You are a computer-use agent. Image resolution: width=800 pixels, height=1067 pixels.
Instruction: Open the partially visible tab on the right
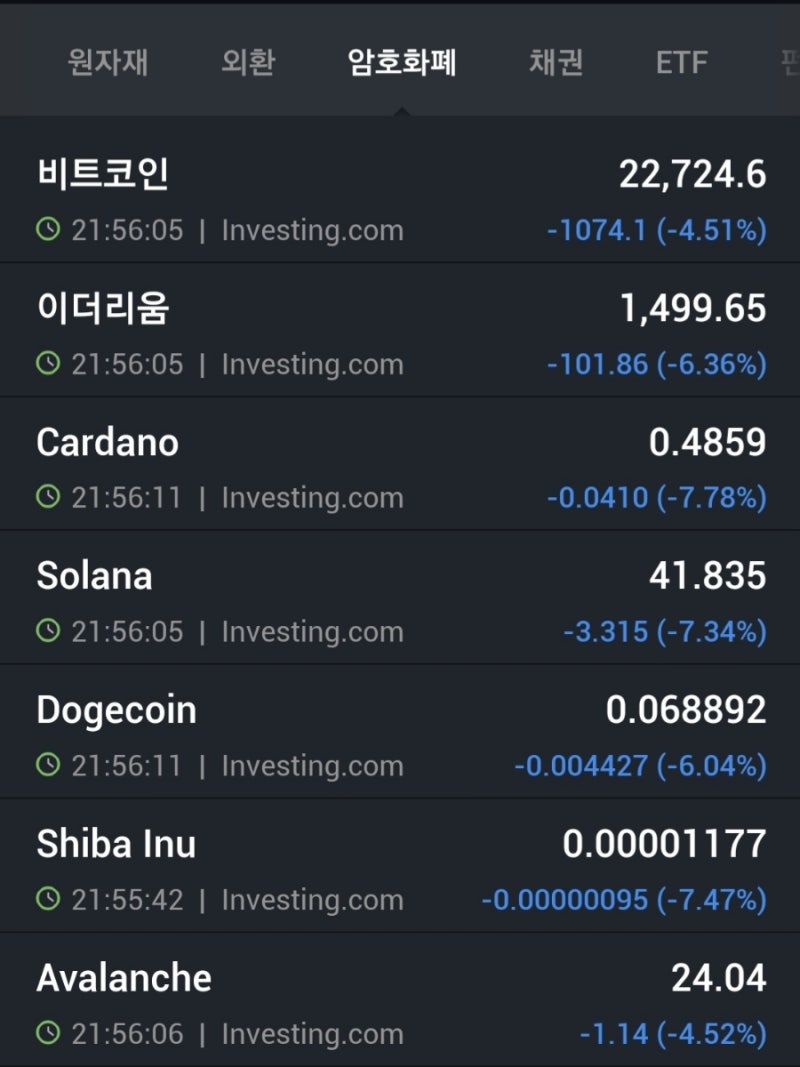[x=788, y=62]
